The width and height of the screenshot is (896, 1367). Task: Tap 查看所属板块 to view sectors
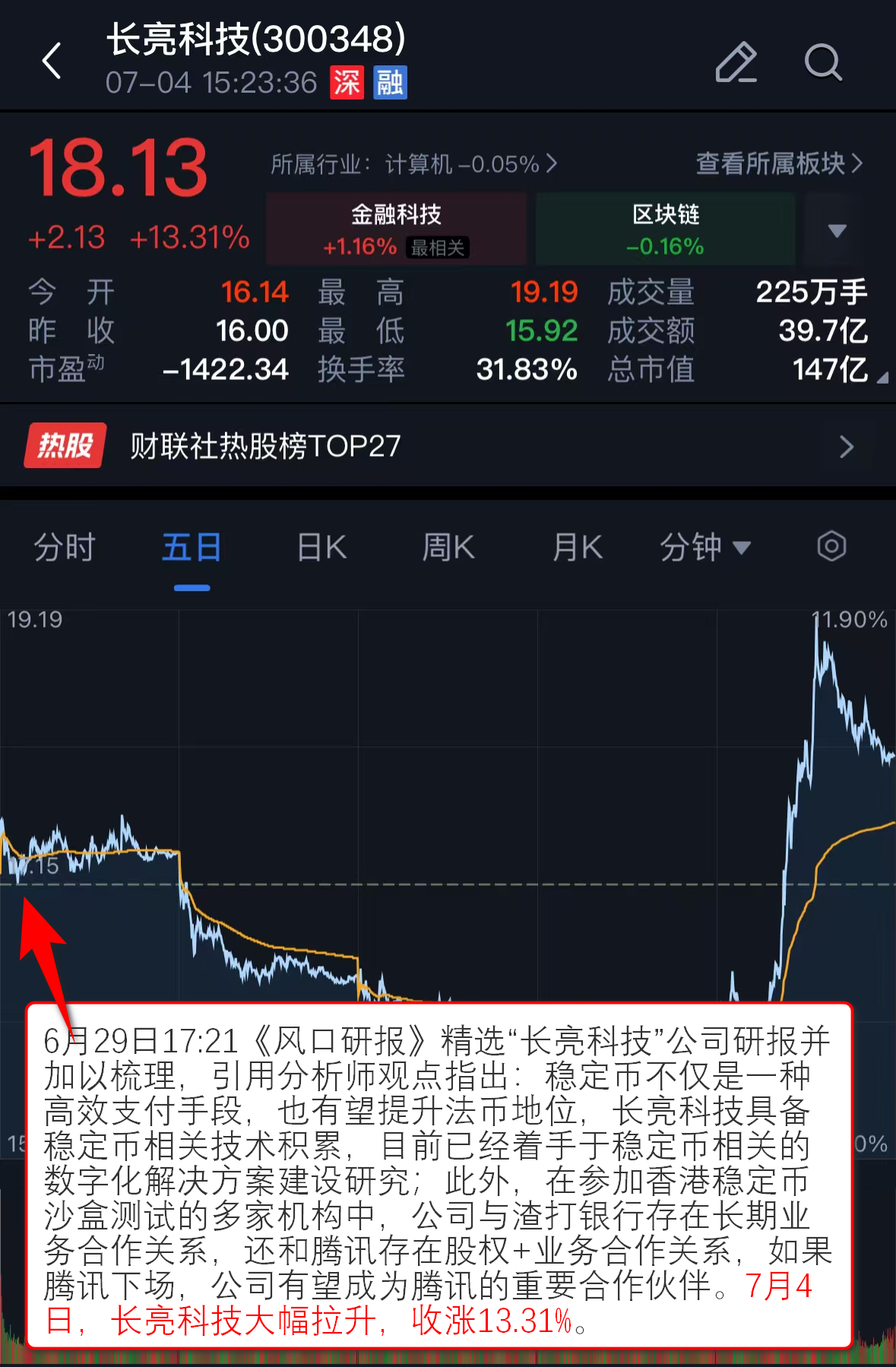pos(779,163)
